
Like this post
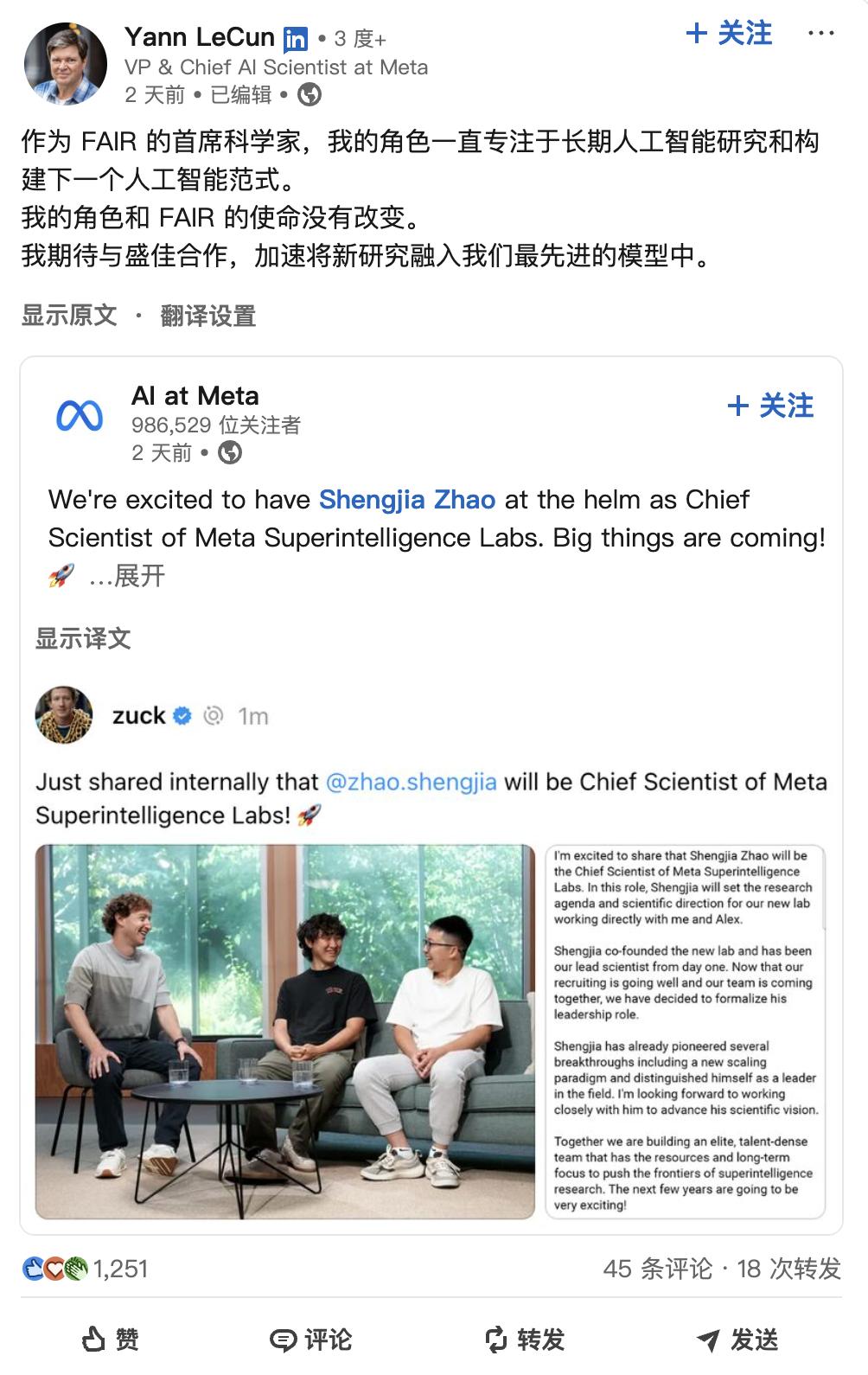coord(111,1340)
